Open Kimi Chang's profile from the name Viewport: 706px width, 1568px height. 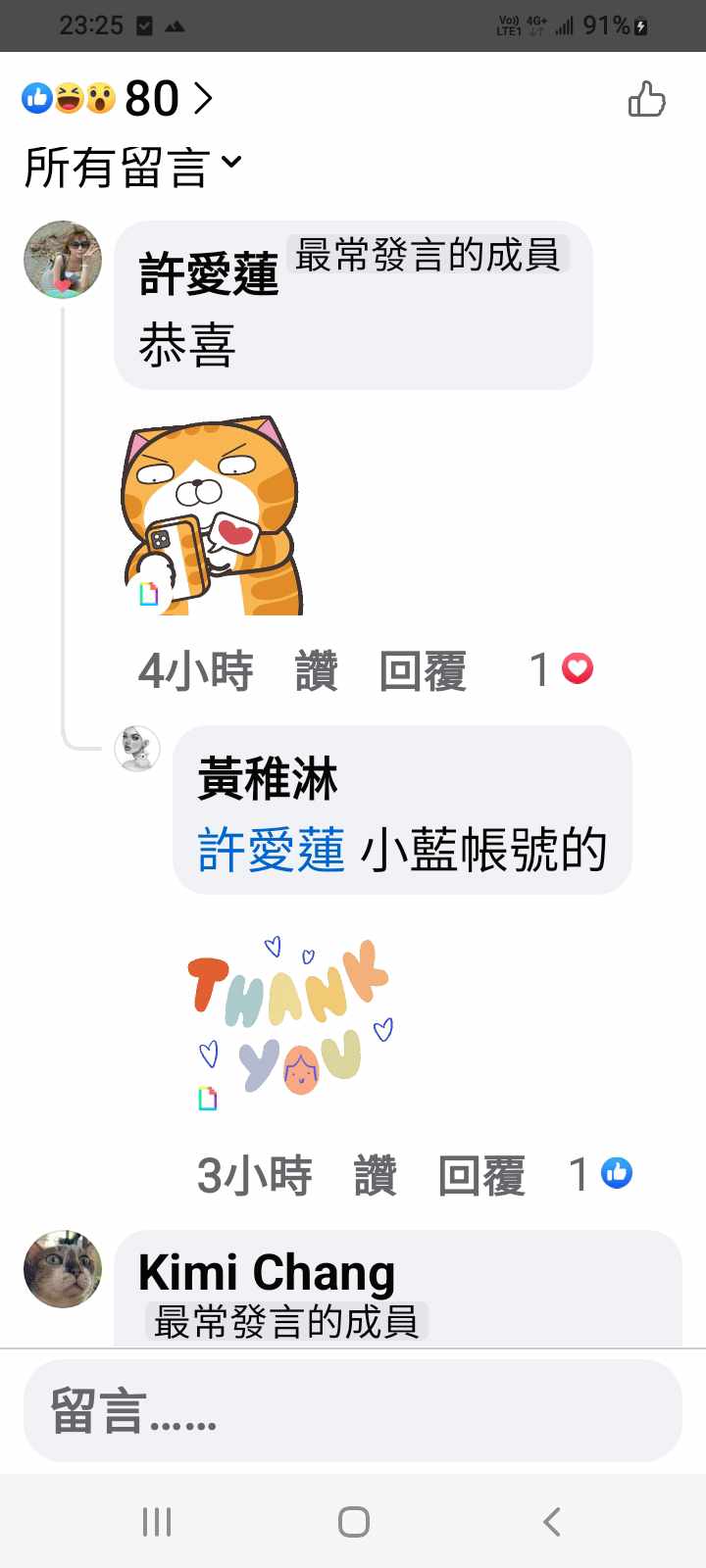pos(267,1272)
